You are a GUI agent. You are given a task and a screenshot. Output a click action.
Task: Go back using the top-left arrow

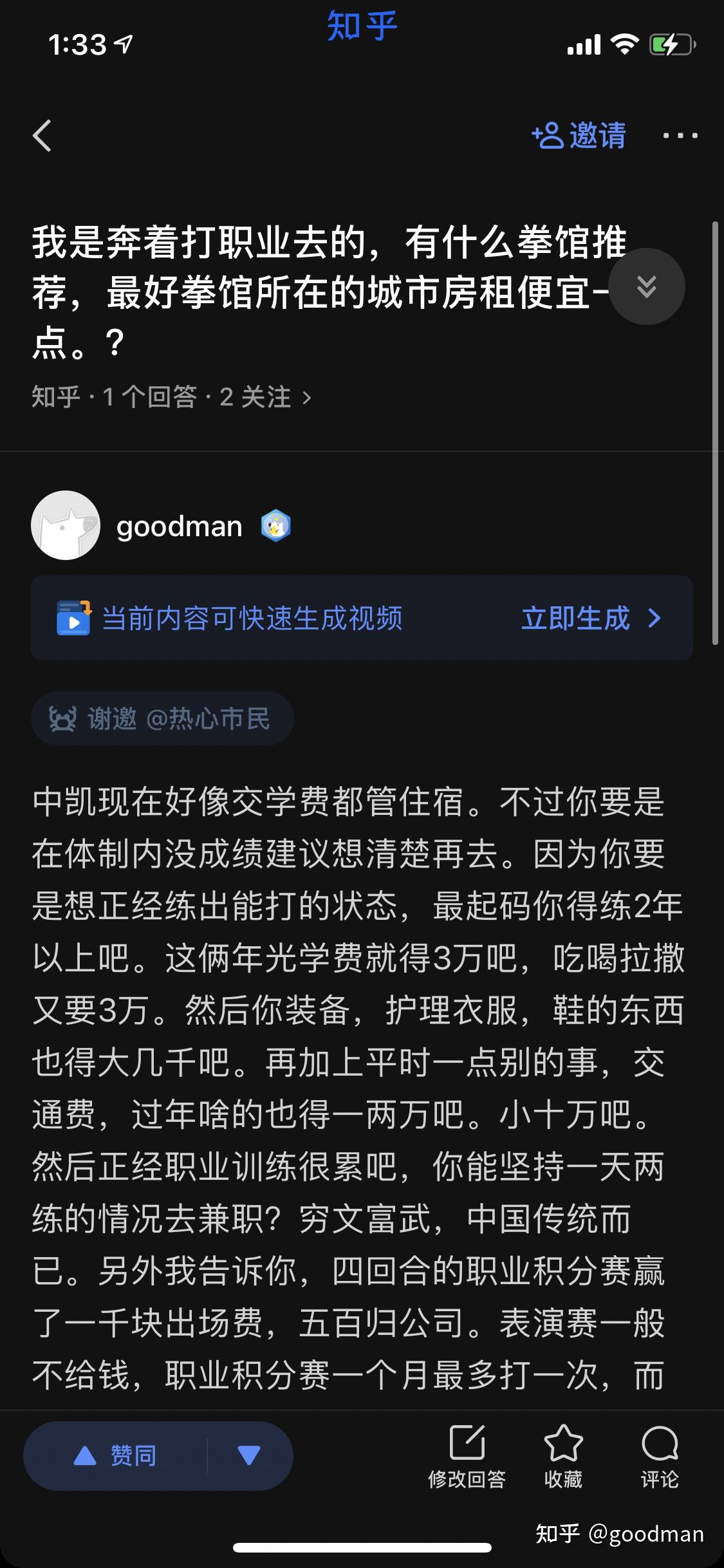[x=42, y=136]
